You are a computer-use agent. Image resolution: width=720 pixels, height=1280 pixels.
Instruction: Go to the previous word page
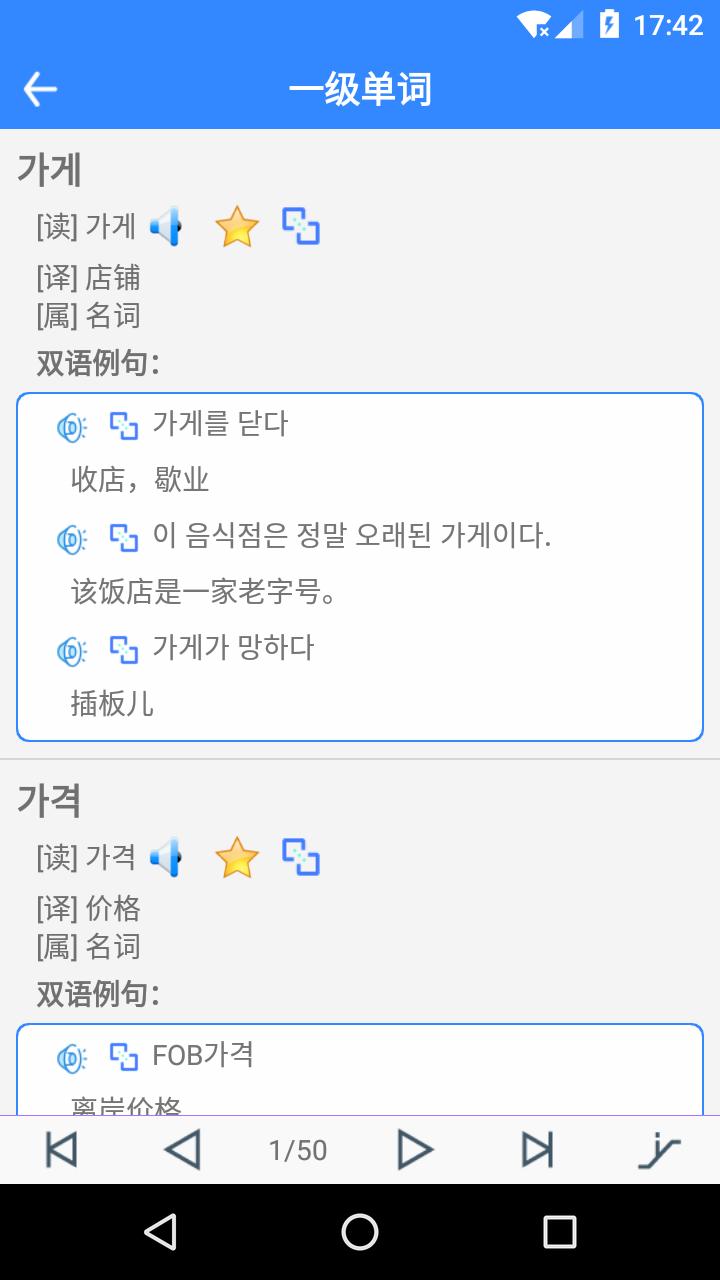[182, 1150]
